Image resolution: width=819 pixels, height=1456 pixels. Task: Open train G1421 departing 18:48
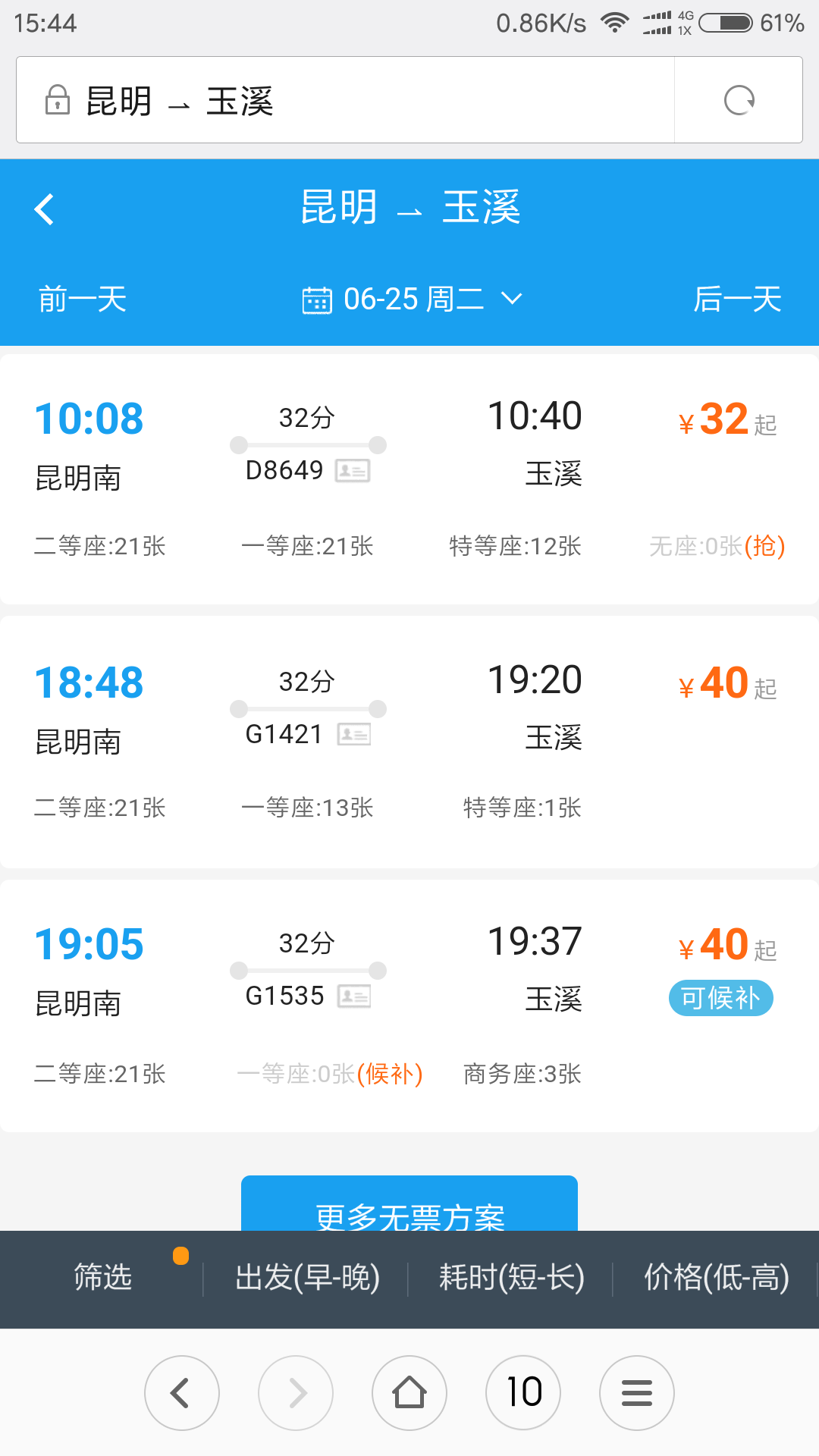click(409, 742)
